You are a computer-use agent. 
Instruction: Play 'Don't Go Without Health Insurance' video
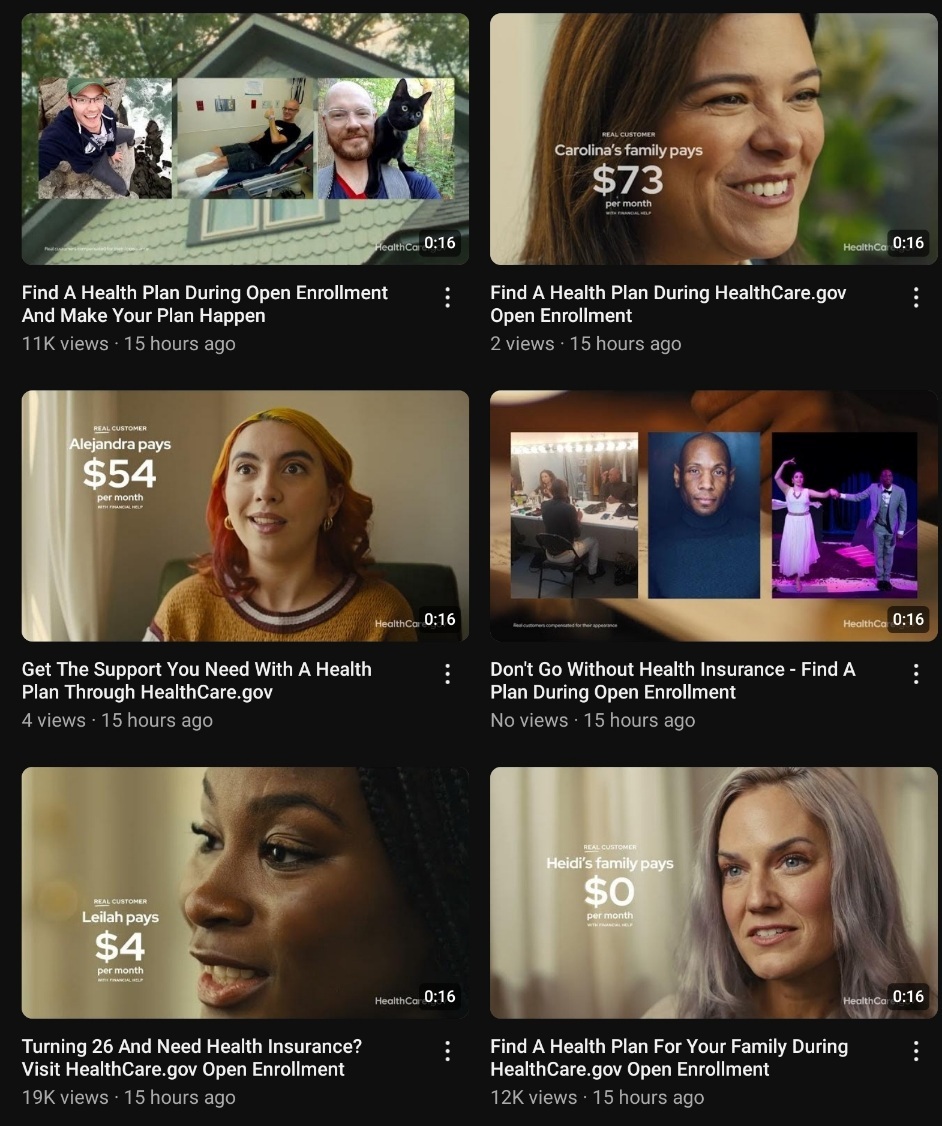[713, 515]
